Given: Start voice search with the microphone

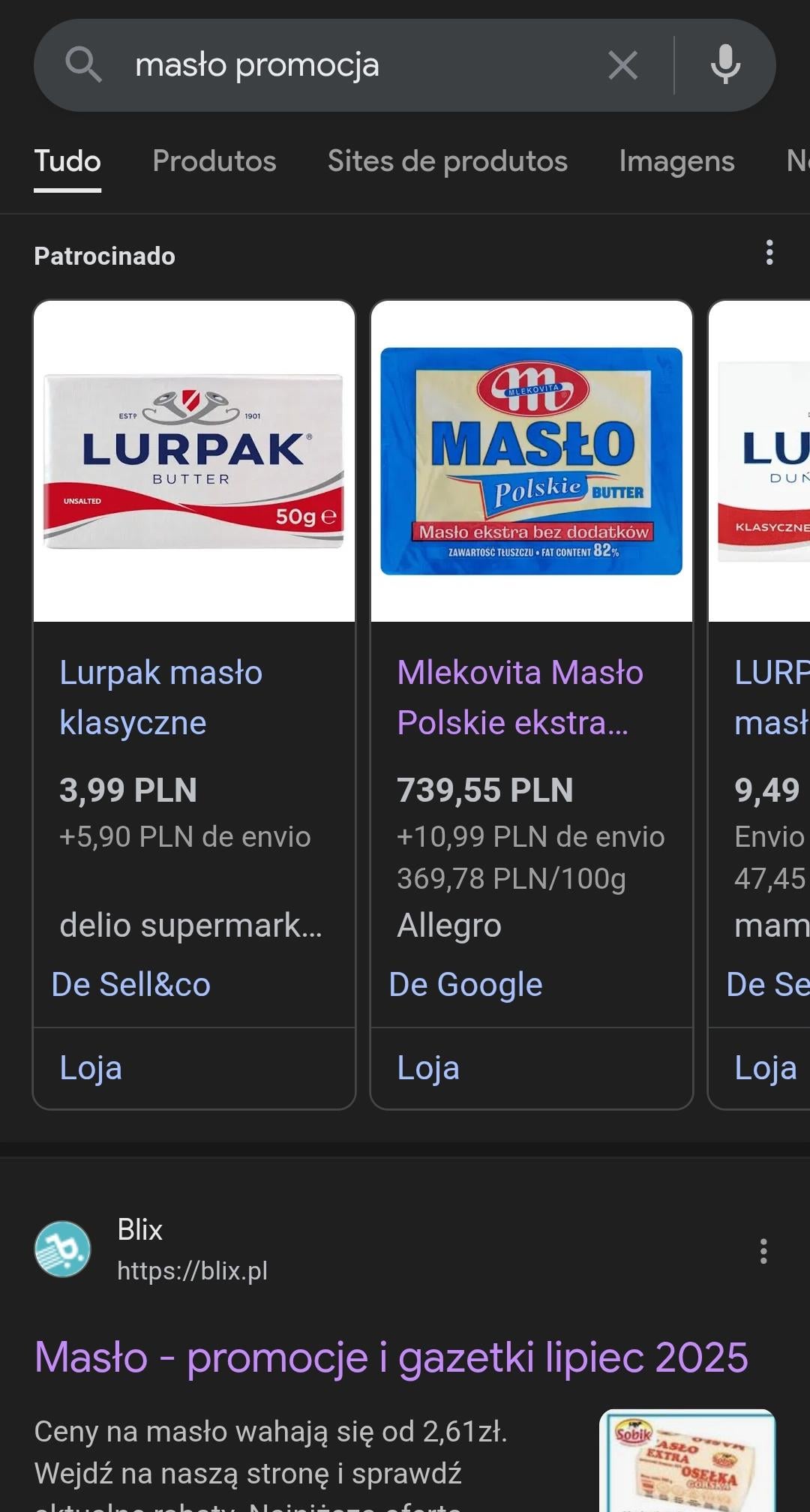Looking at the screenshot, I should click(725, 65).
